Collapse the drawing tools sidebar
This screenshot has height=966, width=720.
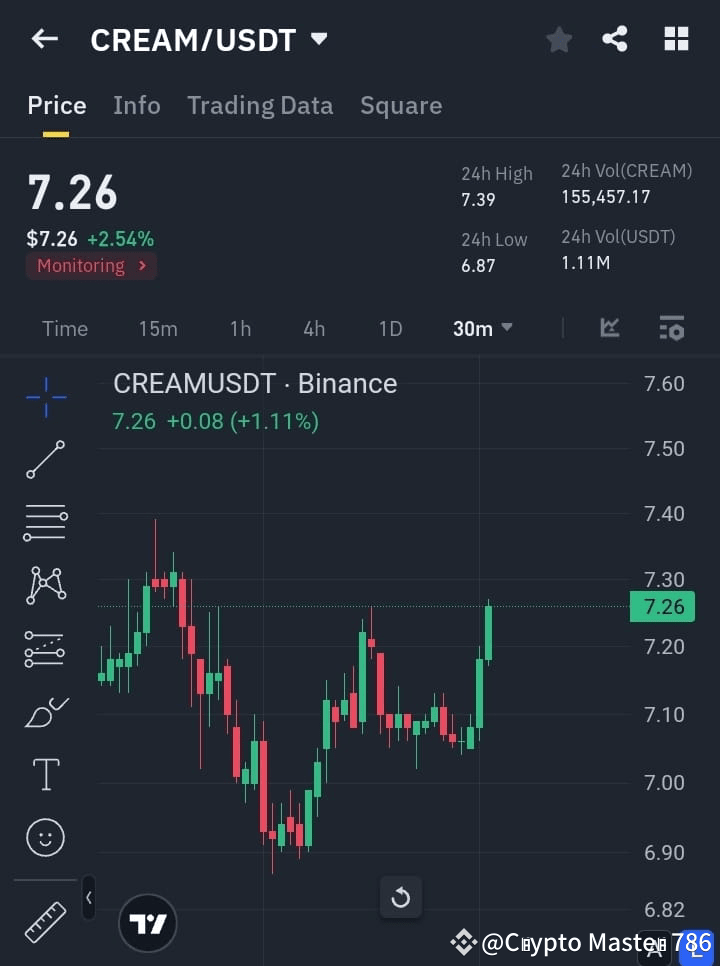[88, 898]
